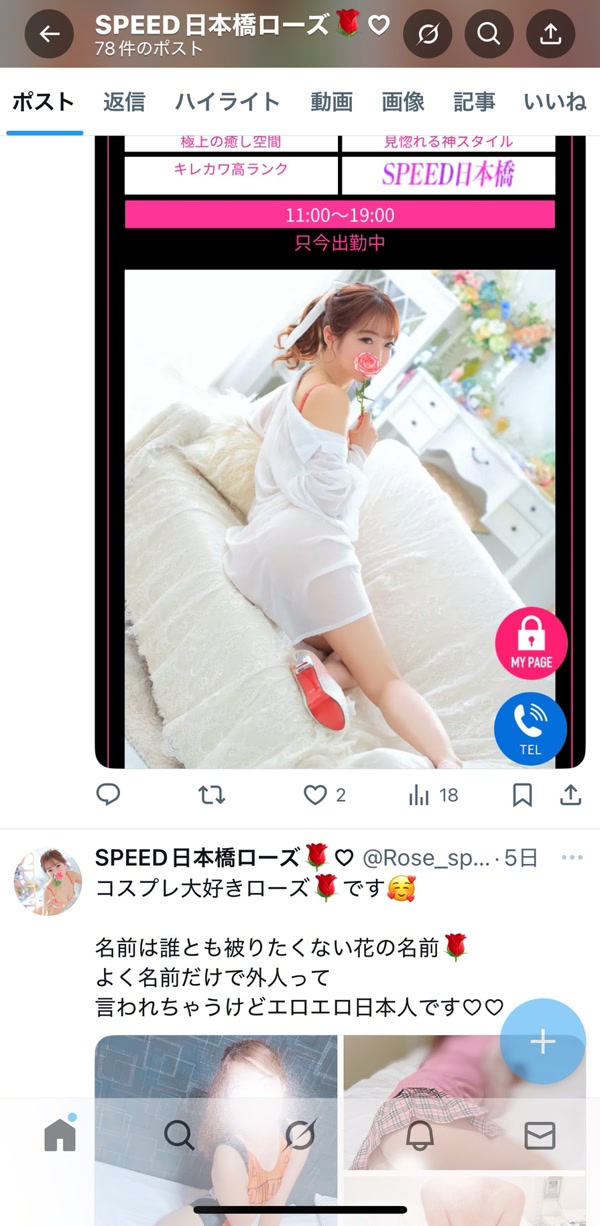Select the 画像 tab
The height and width of the screenshot is (1226, 600).
tap(403, 101)
